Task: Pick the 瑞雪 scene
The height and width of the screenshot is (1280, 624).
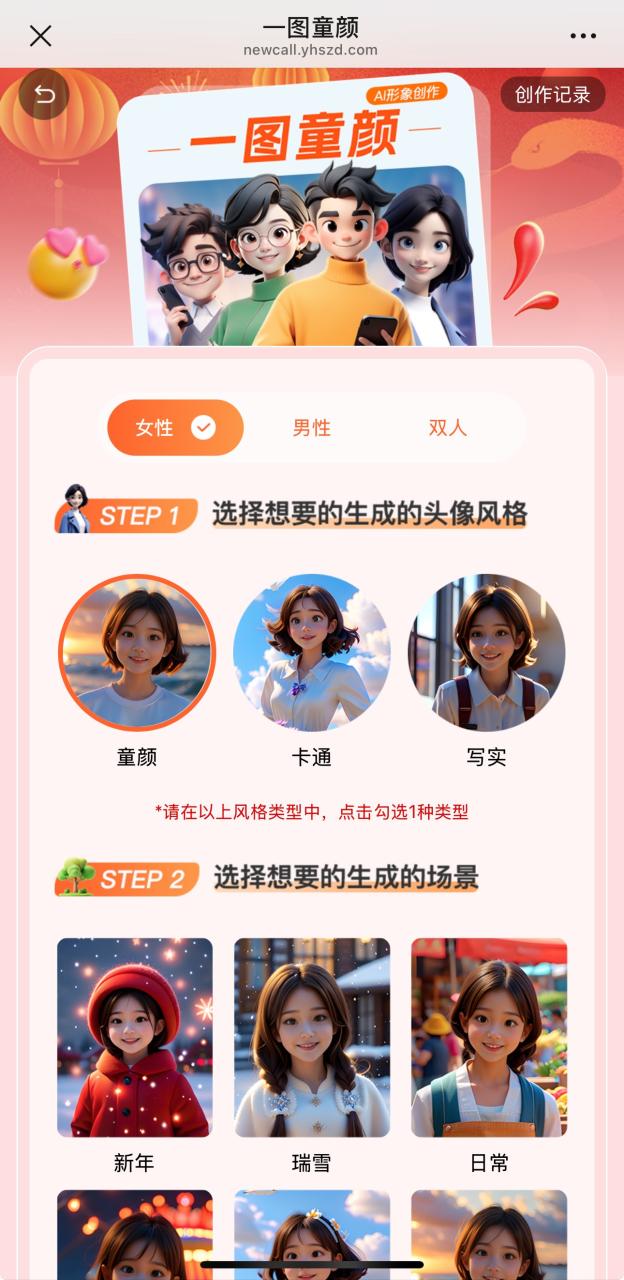Action: coord(312,1037)
